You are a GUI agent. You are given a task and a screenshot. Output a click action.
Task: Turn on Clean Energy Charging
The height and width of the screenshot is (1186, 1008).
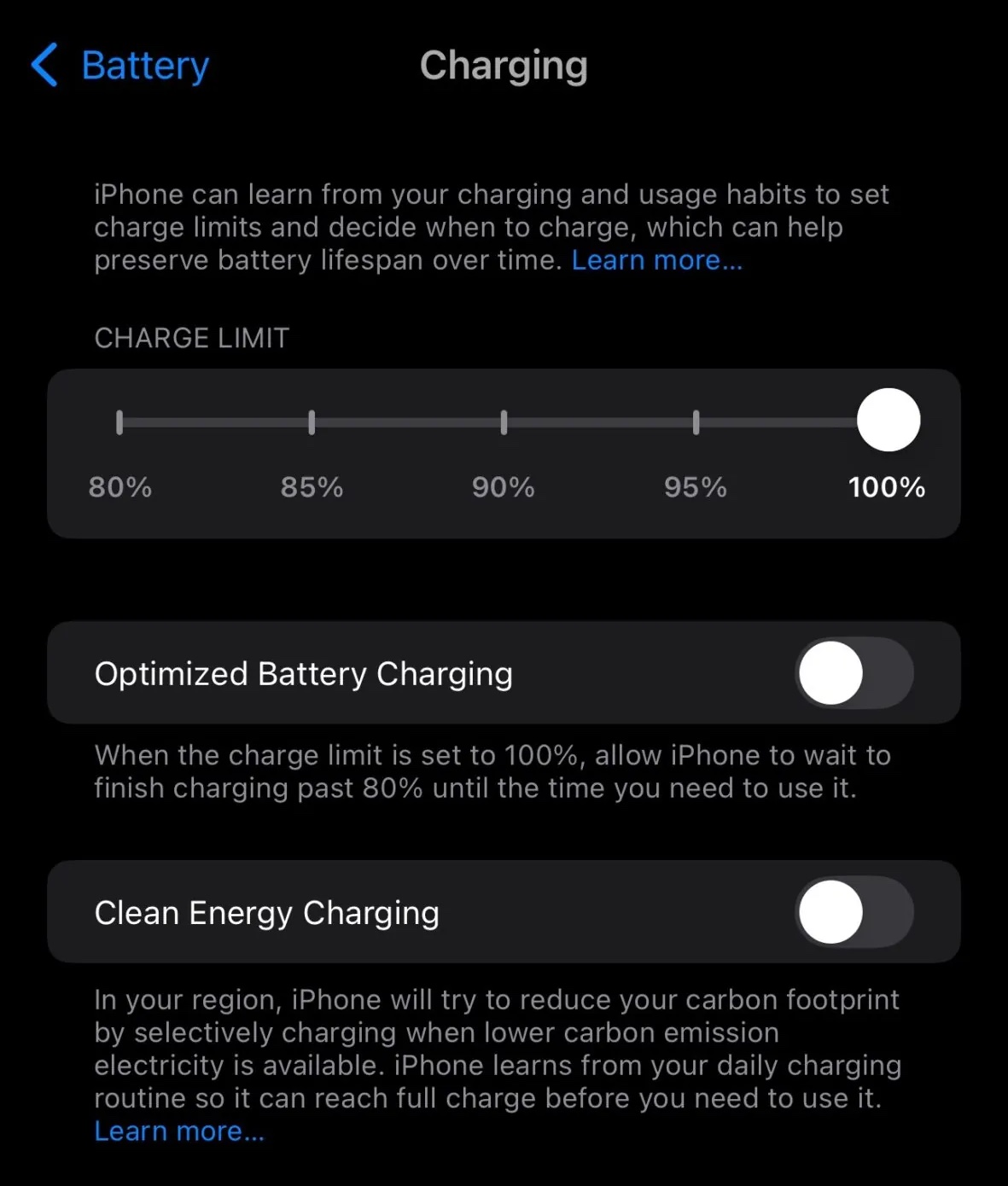pos(854,912)
